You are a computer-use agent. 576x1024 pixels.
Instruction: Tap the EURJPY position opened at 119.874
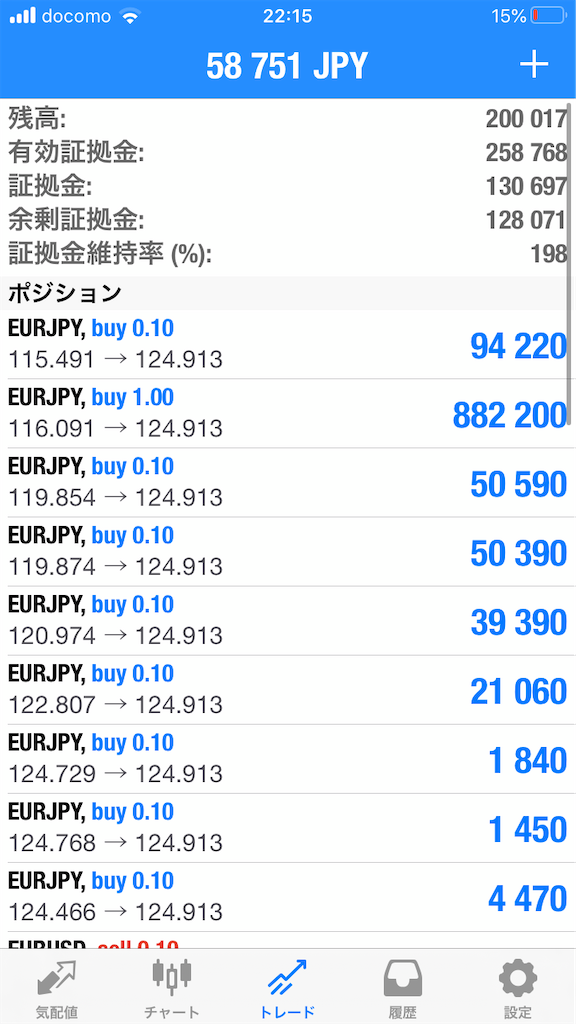[288, 552]
